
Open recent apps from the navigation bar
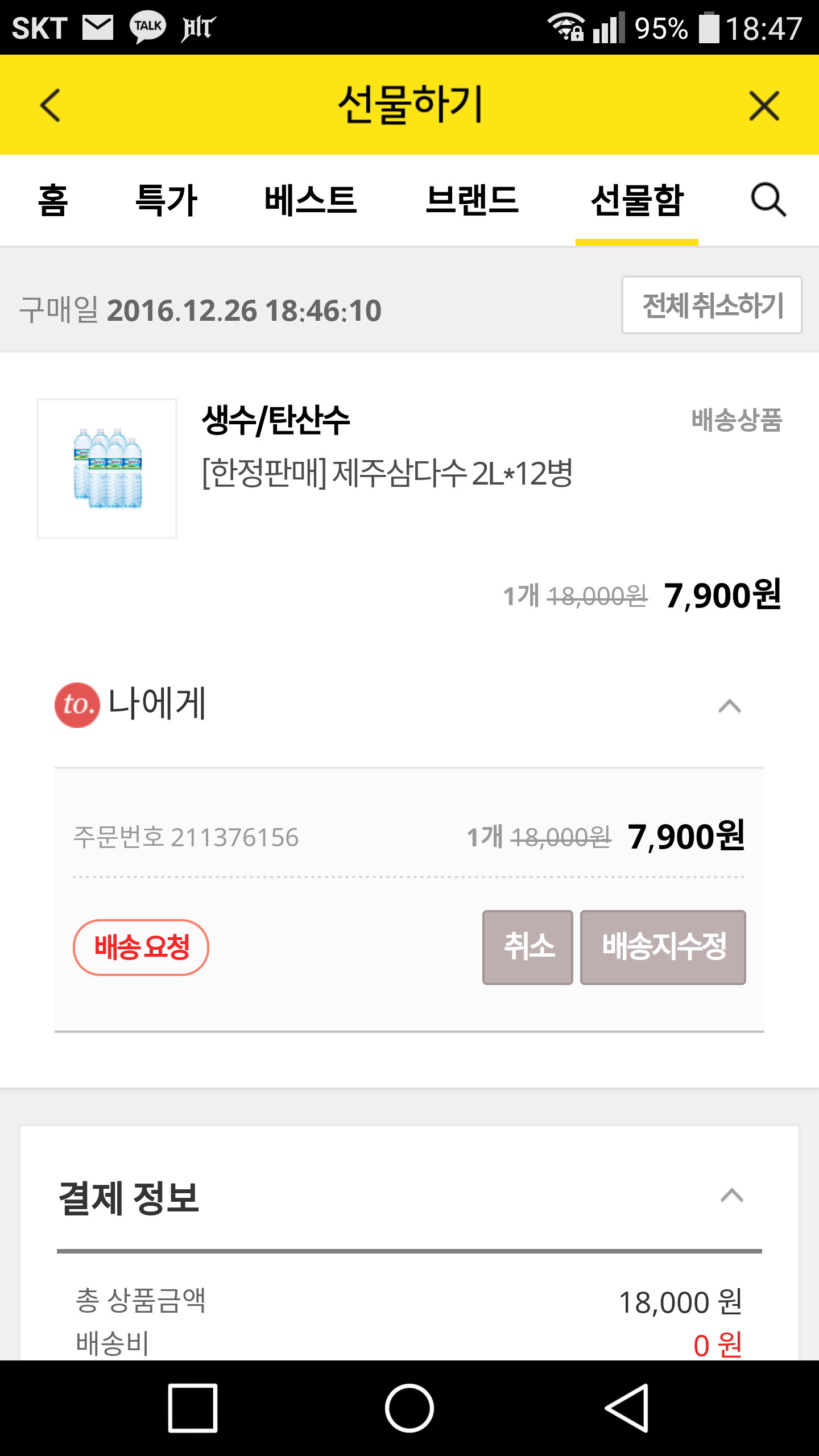click(193, 1408)
